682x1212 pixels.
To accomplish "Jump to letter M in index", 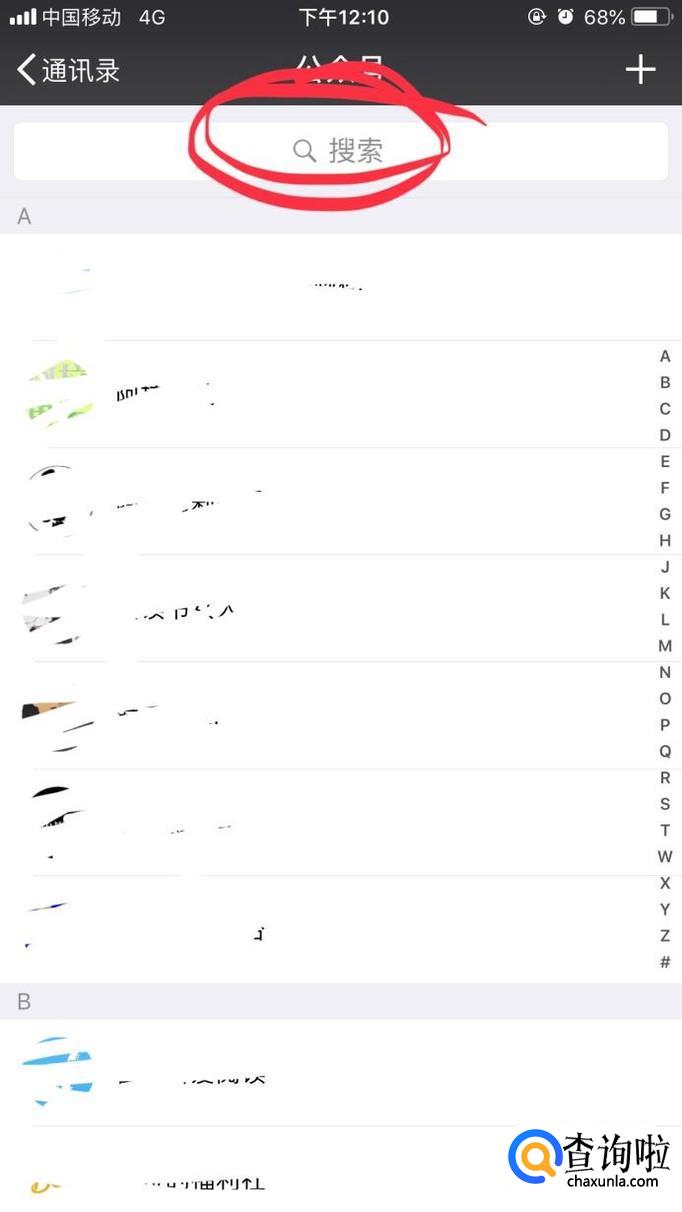I will [665, 646].
